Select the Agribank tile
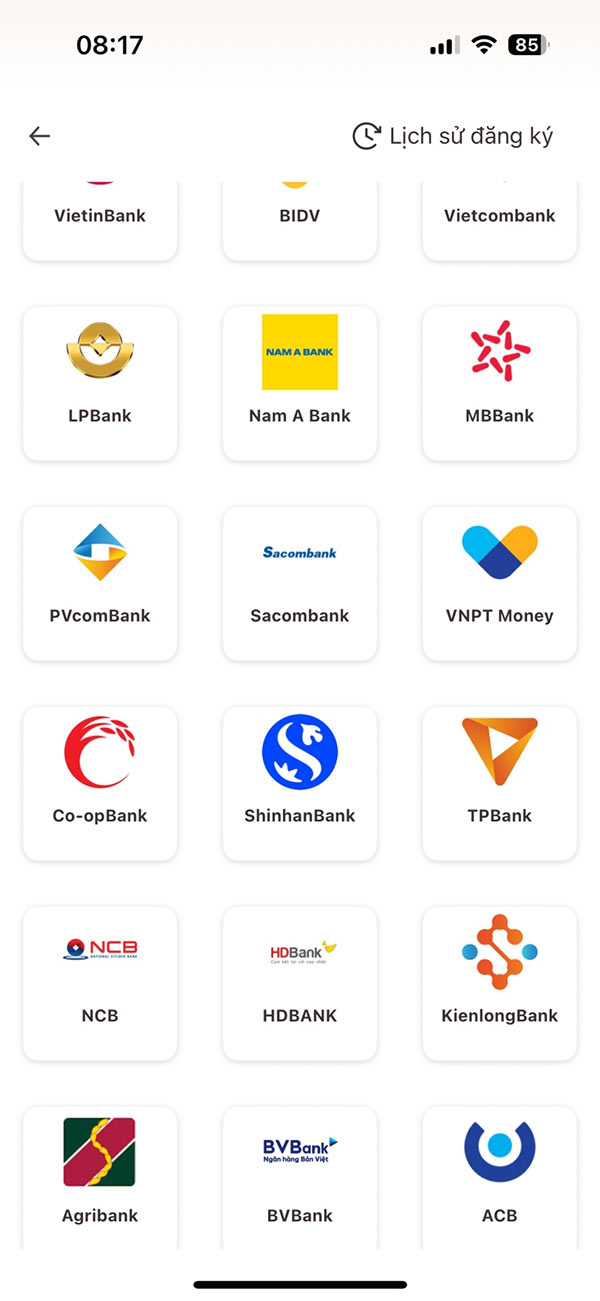 [x=100, y=1175]
